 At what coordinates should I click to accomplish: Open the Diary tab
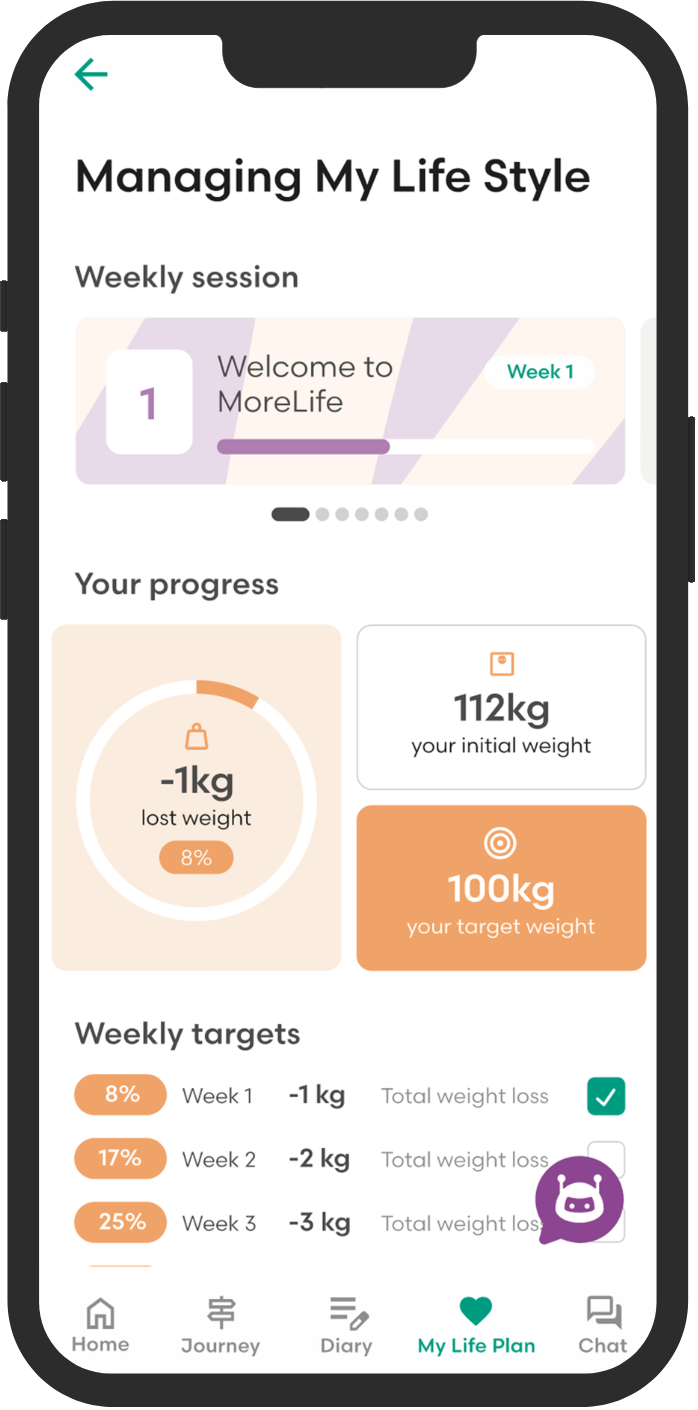pyautogui.click(x=346, y=1325)
